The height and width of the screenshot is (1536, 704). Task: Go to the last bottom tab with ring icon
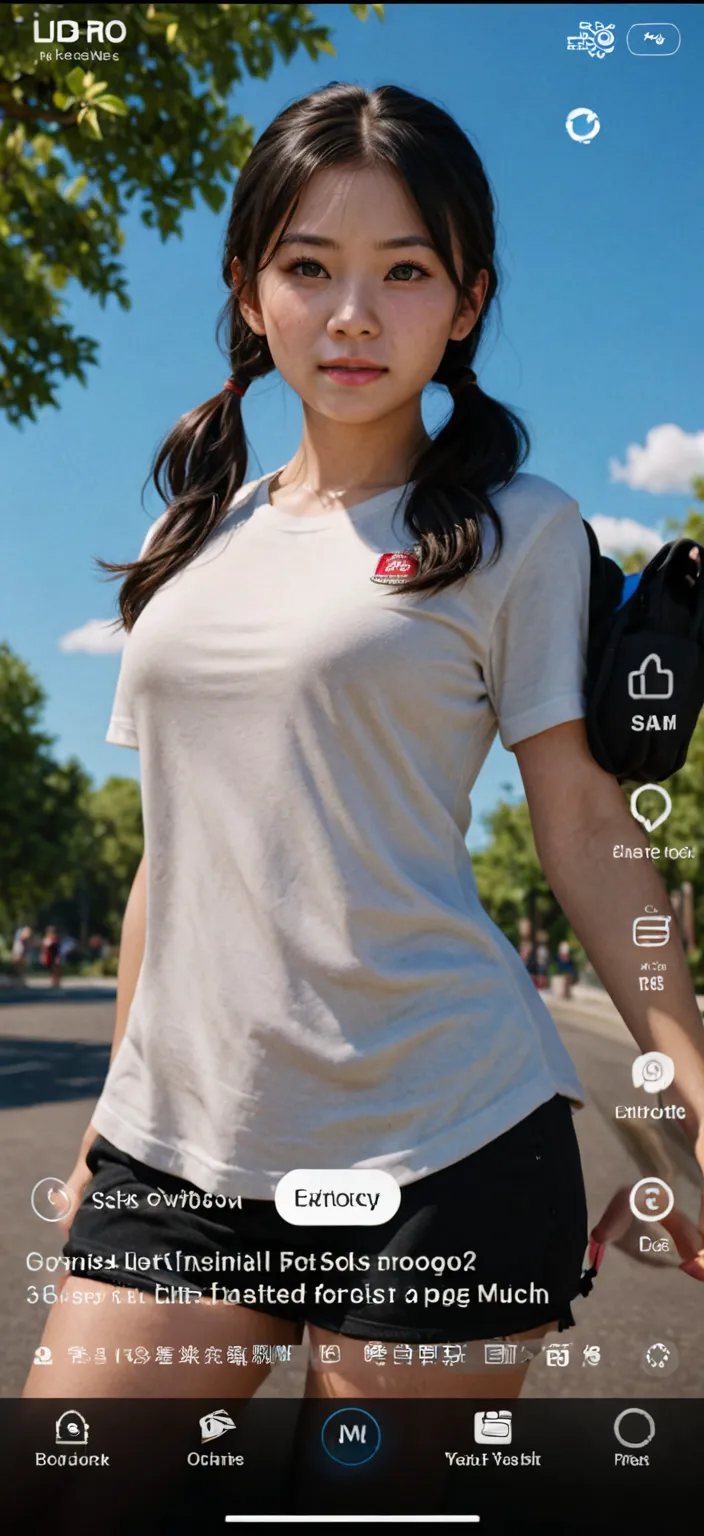coord(633,1438)
